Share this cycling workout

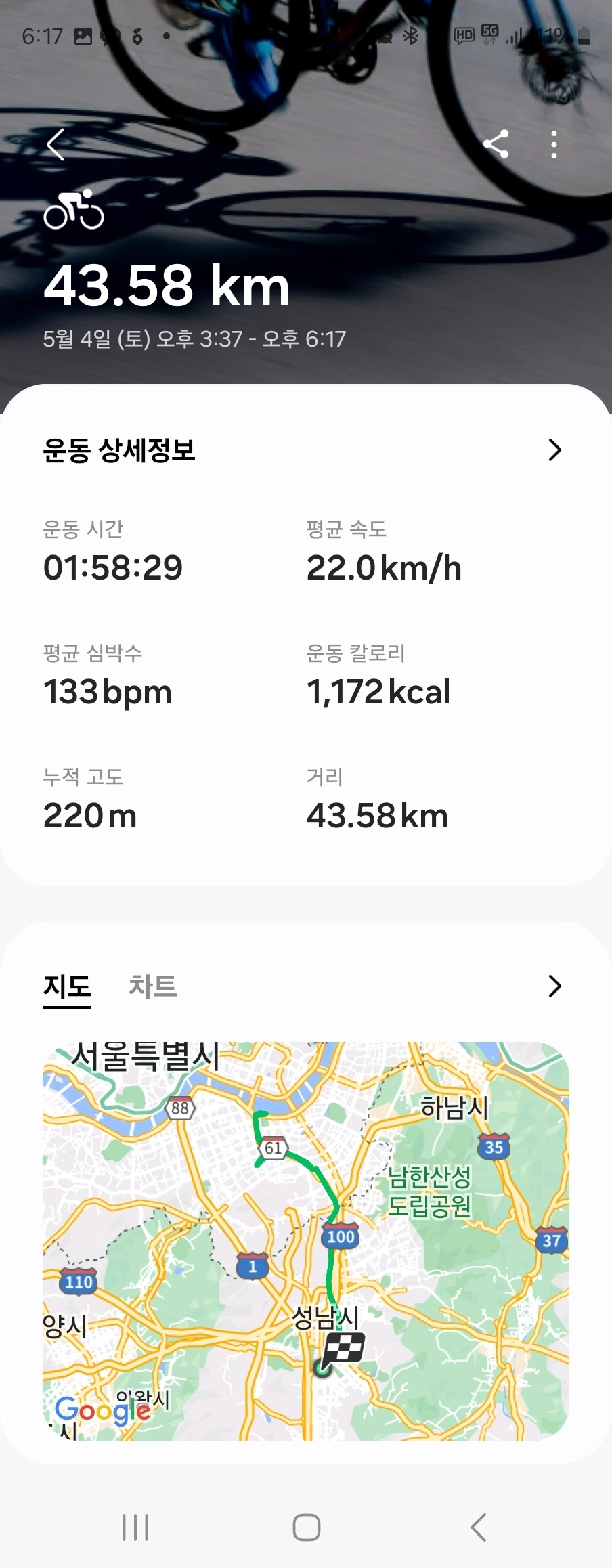496,144
